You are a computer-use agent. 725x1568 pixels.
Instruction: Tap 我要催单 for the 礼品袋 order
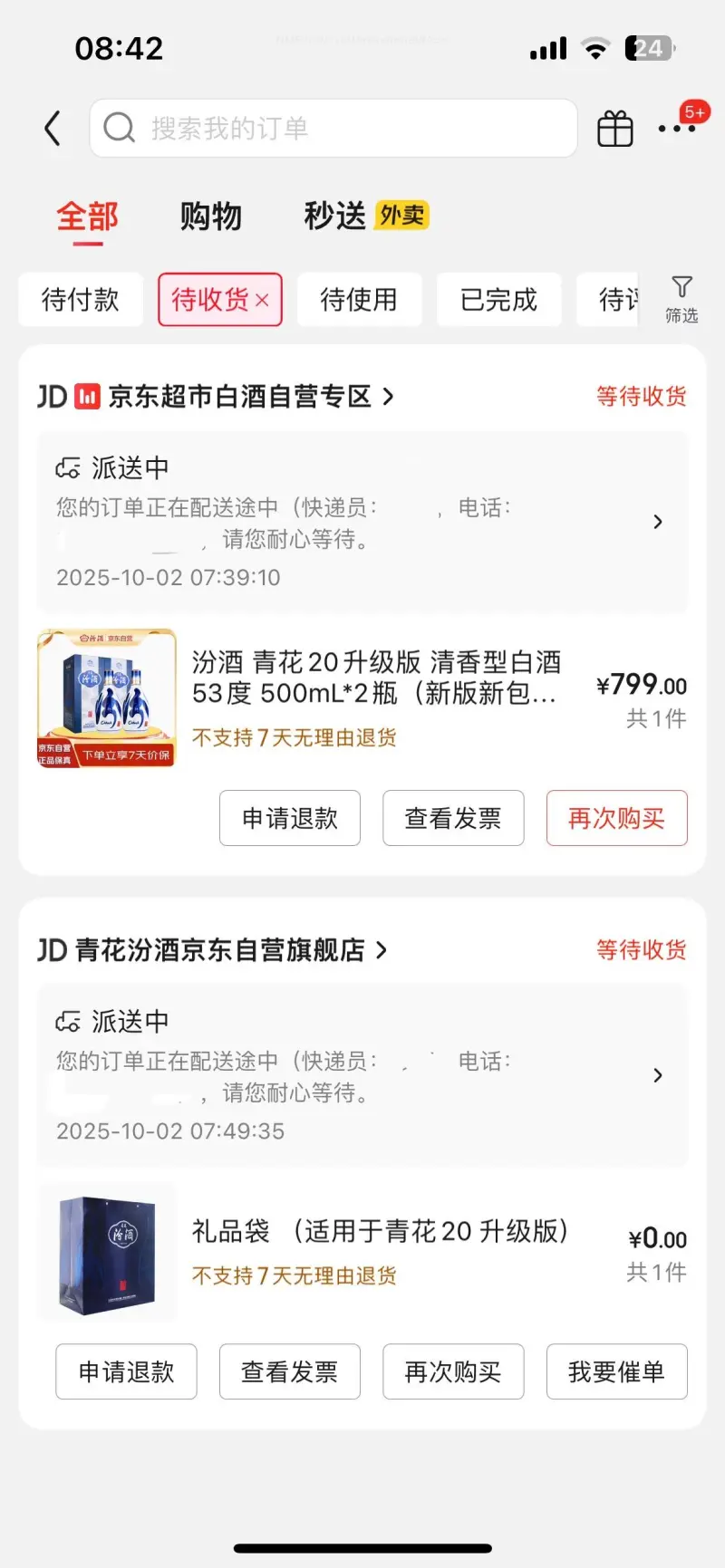click(x=616, y=1371)
